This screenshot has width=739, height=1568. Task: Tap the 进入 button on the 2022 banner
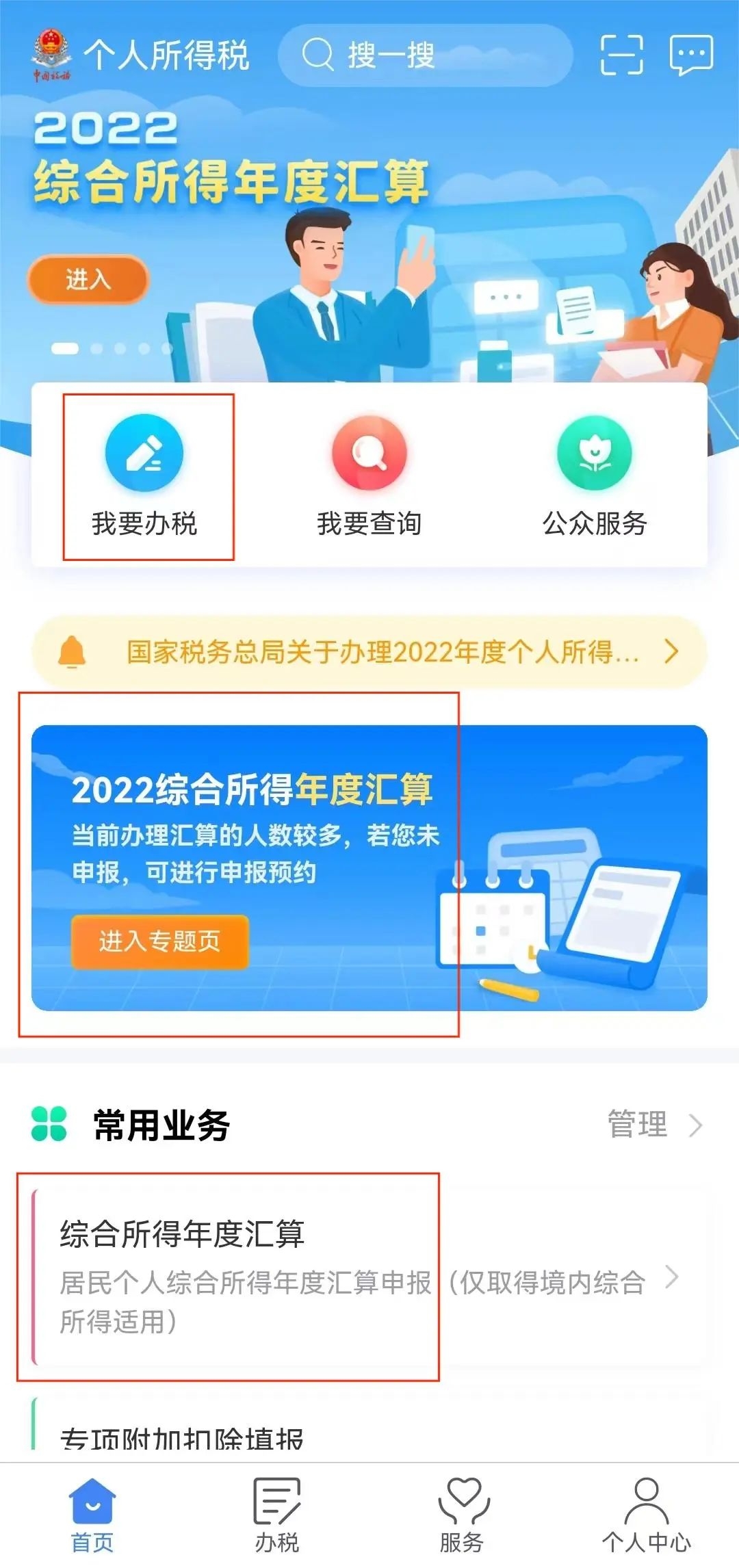pyautogui.click(x=88, y=279)
